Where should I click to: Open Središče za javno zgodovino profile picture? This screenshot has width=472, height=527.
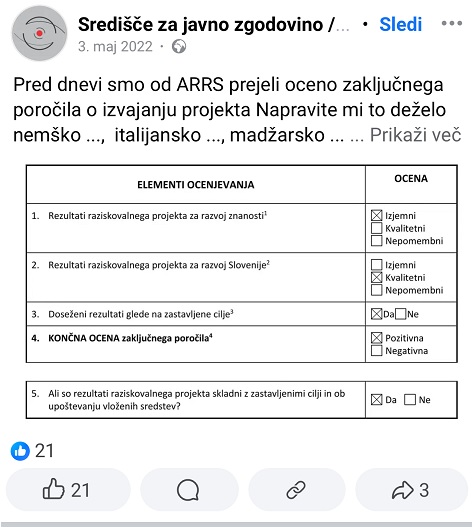pyautogui.click(x=39, y=33)
